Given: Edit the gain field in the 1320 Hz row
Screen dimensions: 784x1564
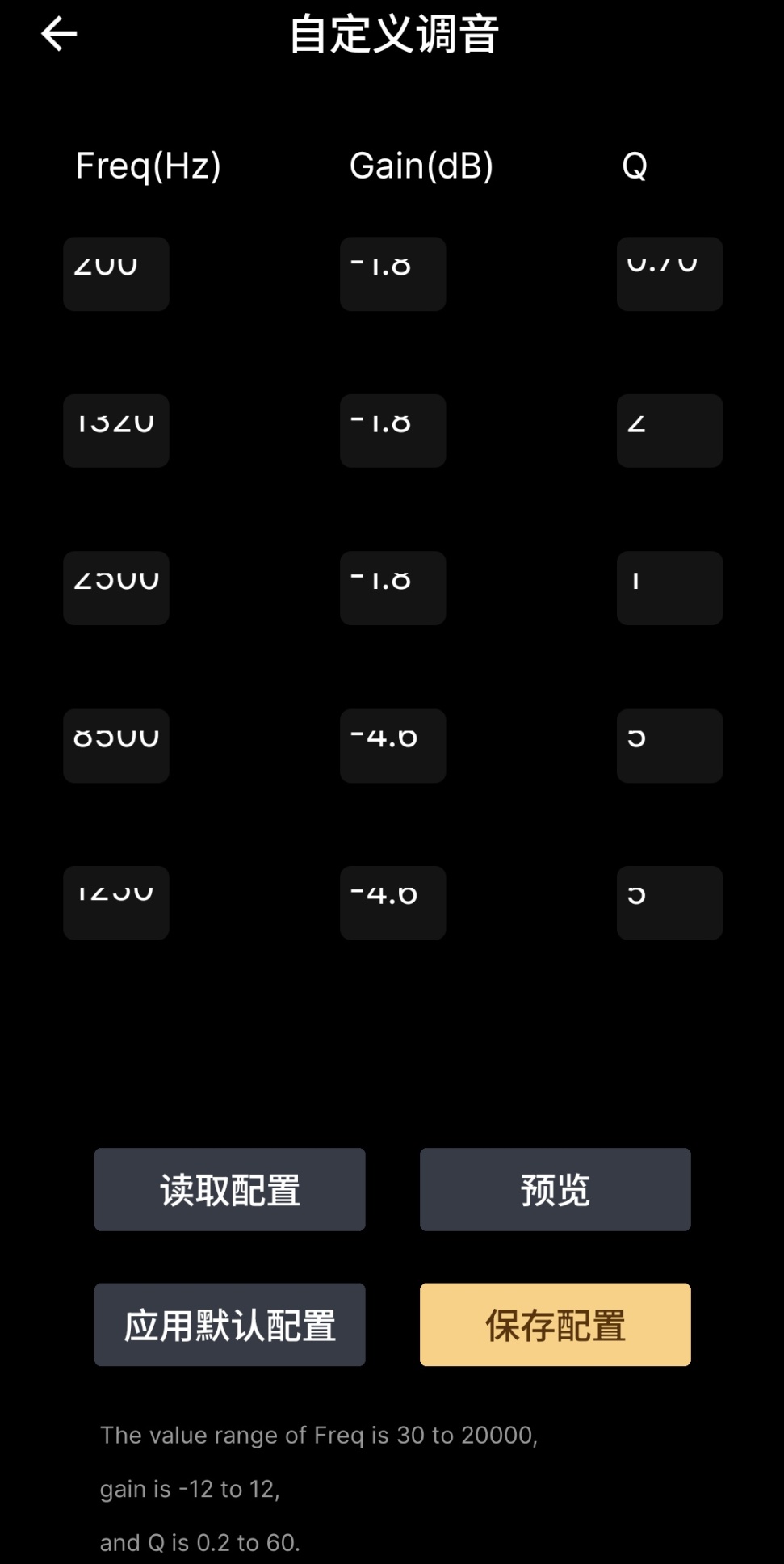Looking at the screenshot, I should (392, 431).
